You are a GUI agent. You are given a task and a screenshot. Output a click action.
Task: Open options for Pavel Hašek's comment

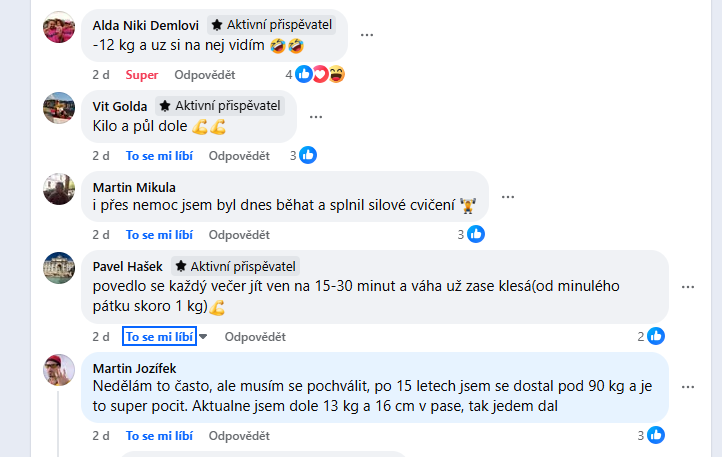(688, 286)
